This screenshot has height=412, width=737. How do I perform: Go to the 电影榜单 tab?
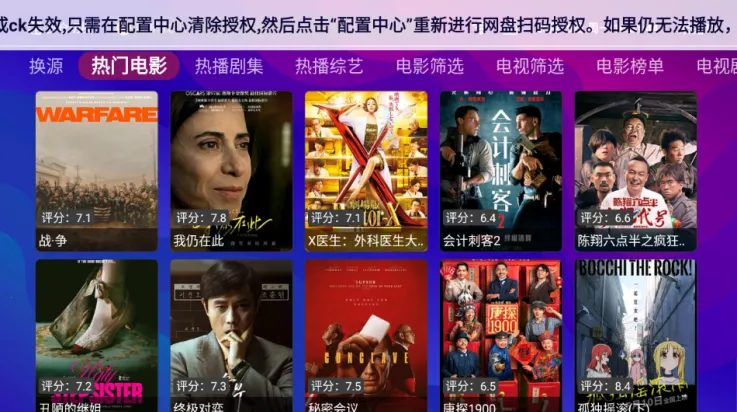point(630,67)
